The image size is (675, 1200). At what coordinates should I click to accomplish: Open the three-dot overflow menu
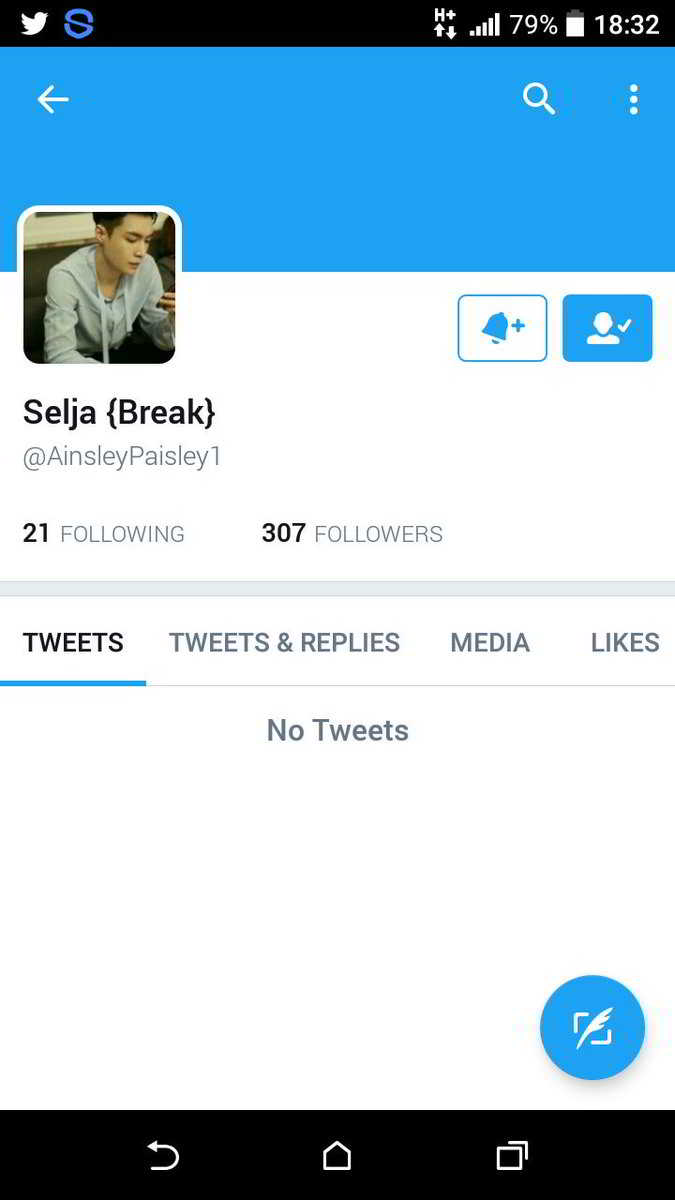[x=633, y=99]
